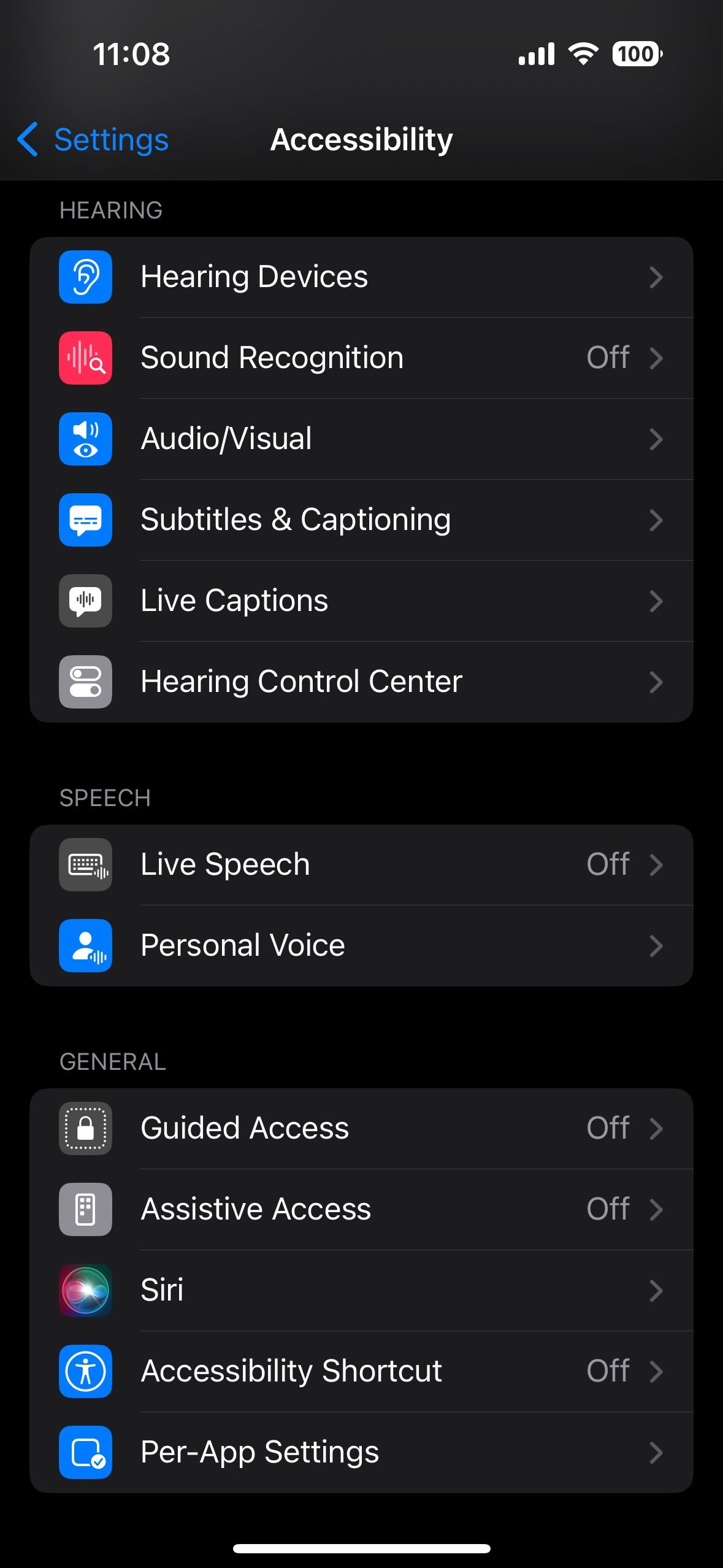
Task: Select the blue Personal Voice icon
Action: pos(85,945)
